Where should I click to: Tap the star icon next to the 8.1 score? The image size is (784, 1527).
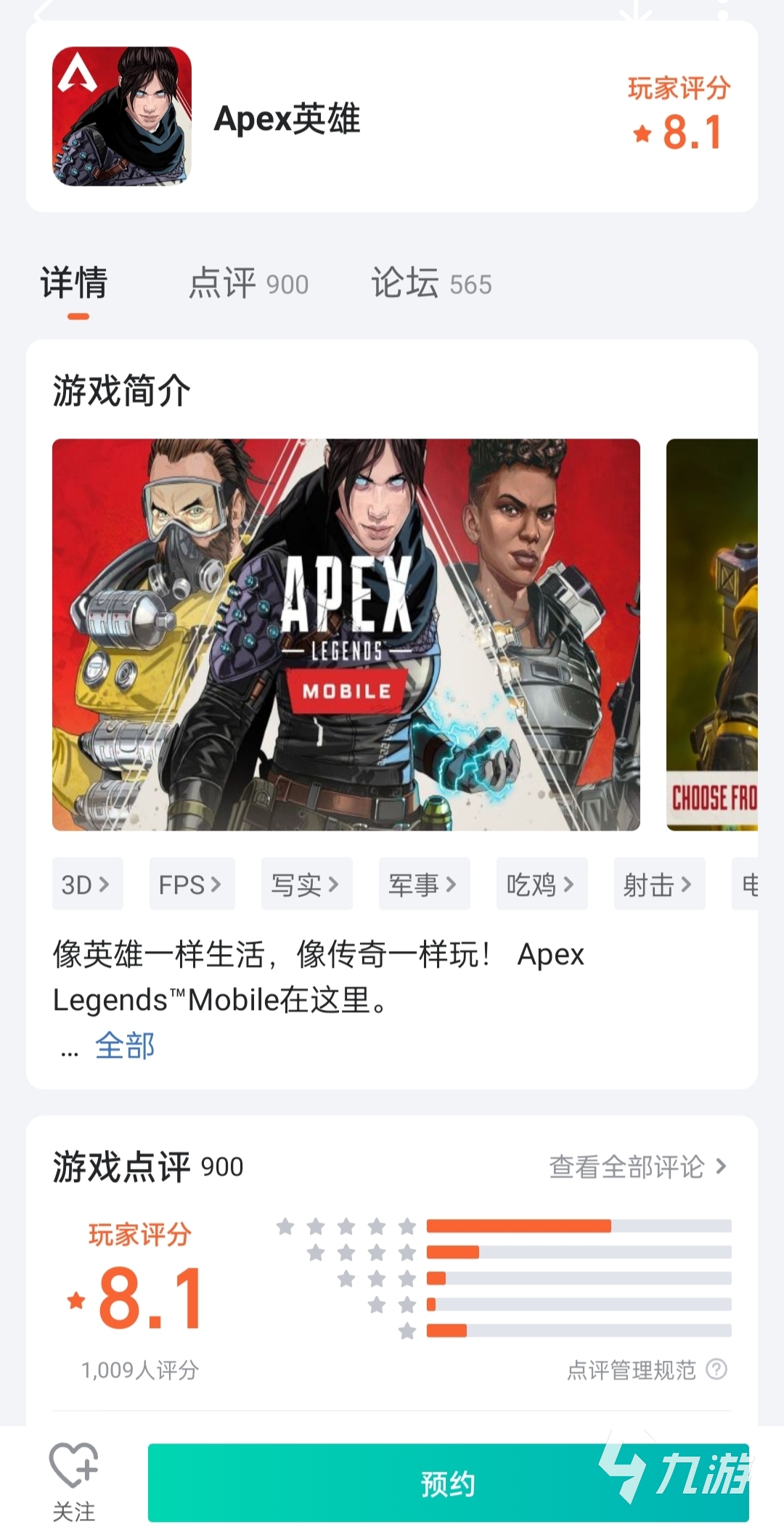click(x=642, y=134)
